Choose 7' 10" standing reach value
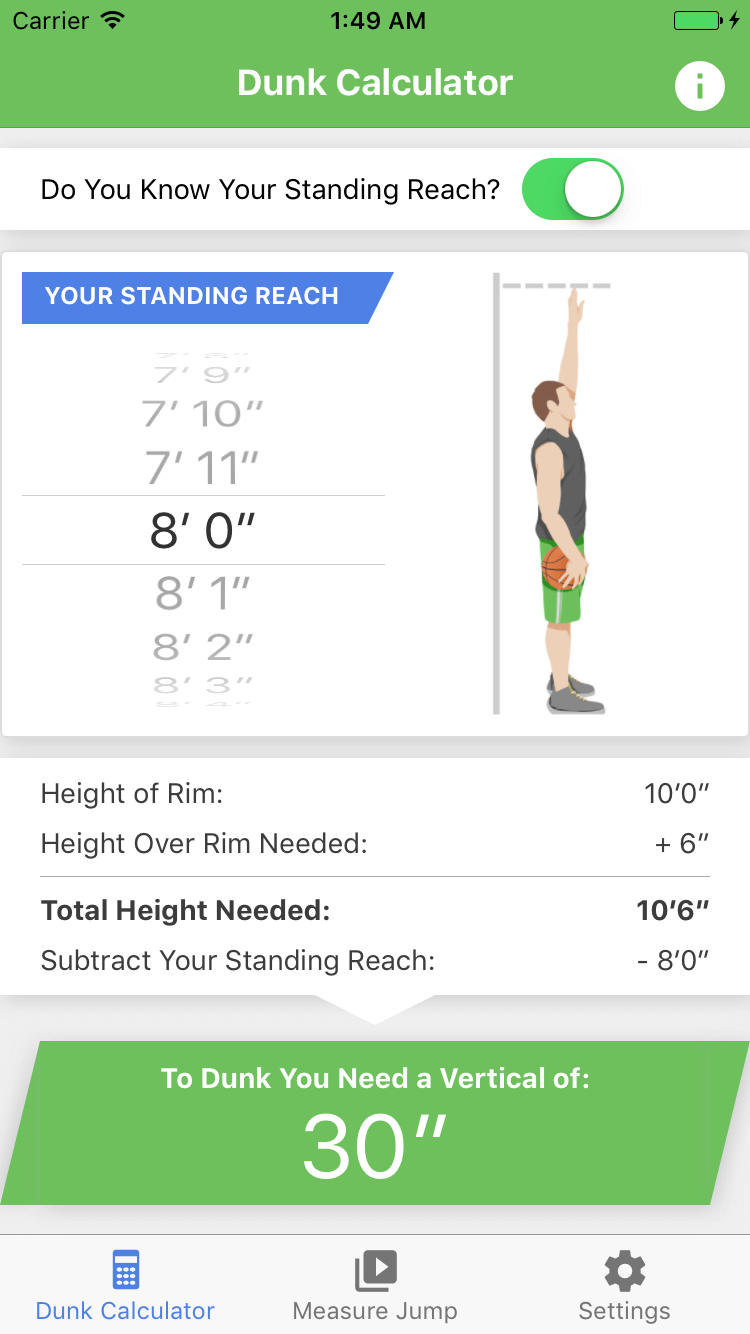Image resolution: width=750 pixels, height=1334 pixels. tap(203, 413)
